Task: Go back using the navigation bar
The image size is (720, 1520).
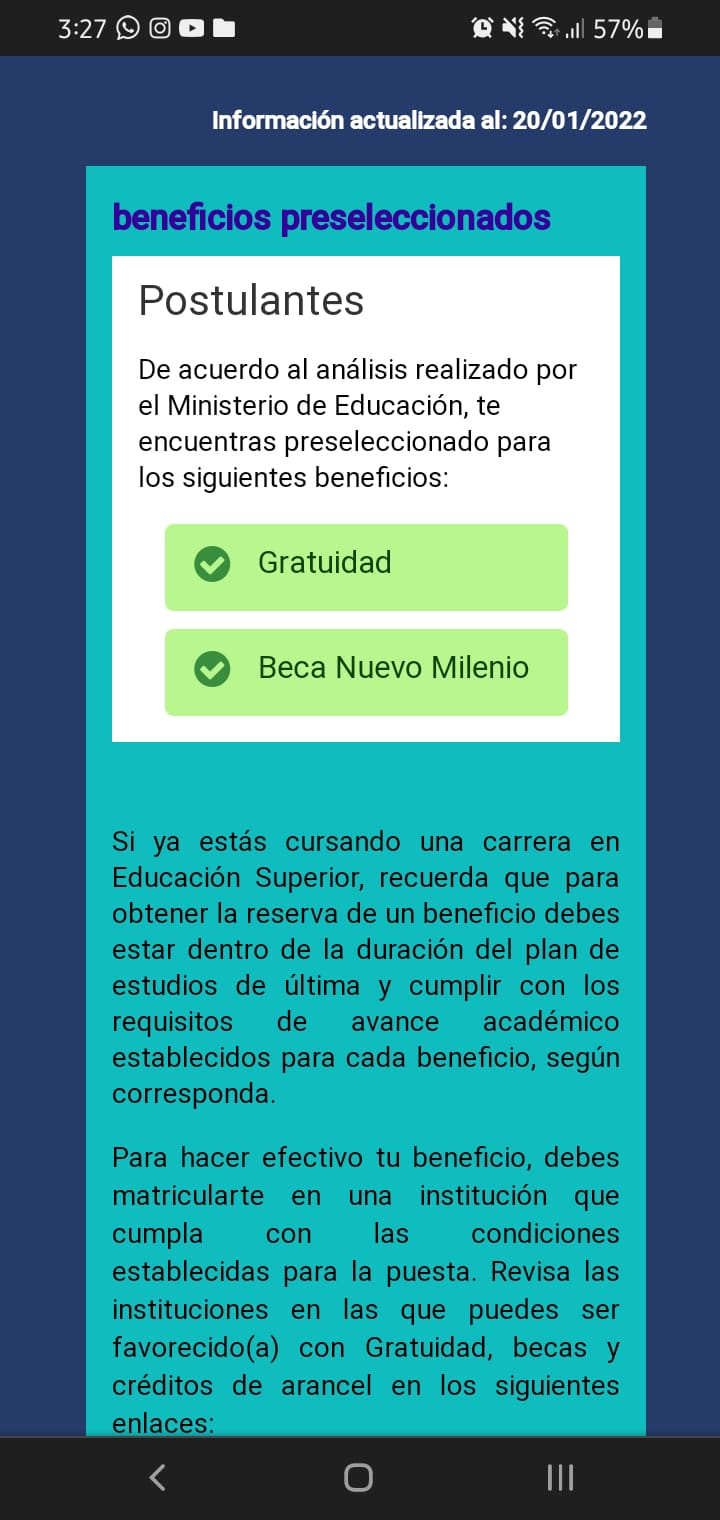Action: [x=157, y=1477]
